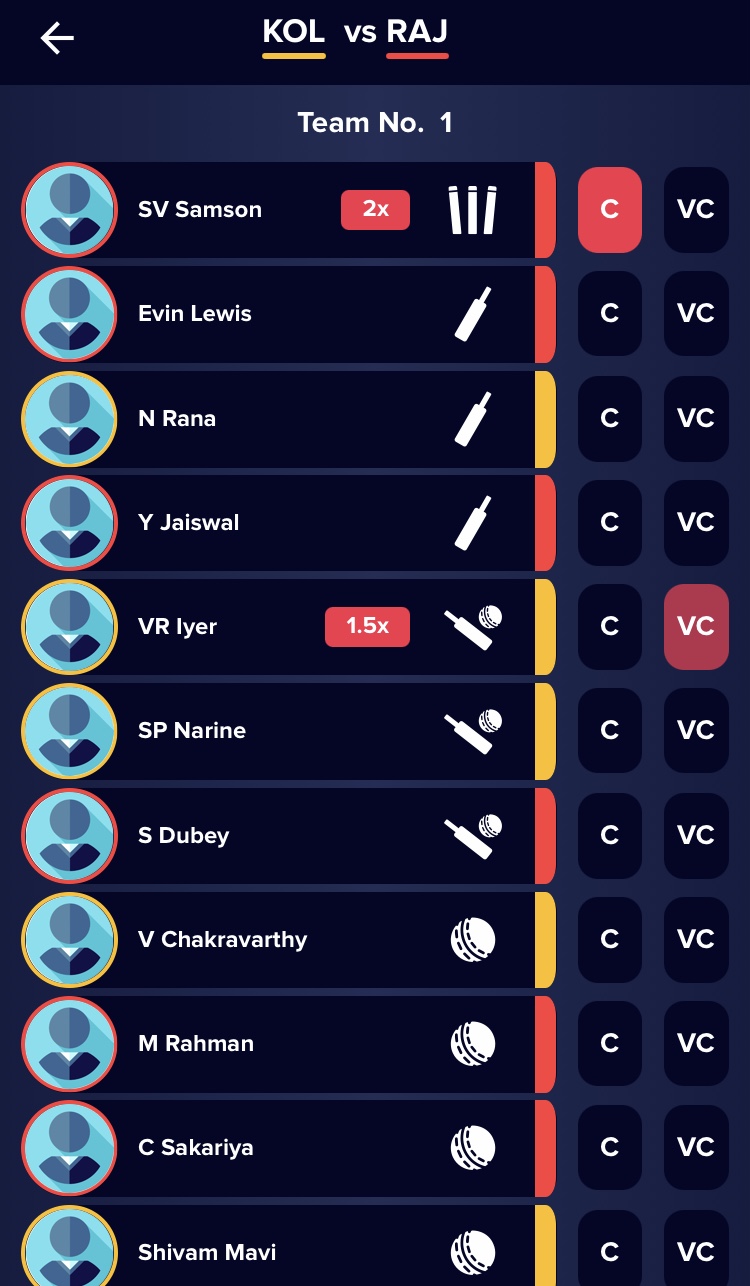Deselect SV Samson as captain
This screenshot has width=750, height=1286.
pyautogui.click(x=609, y=210)
